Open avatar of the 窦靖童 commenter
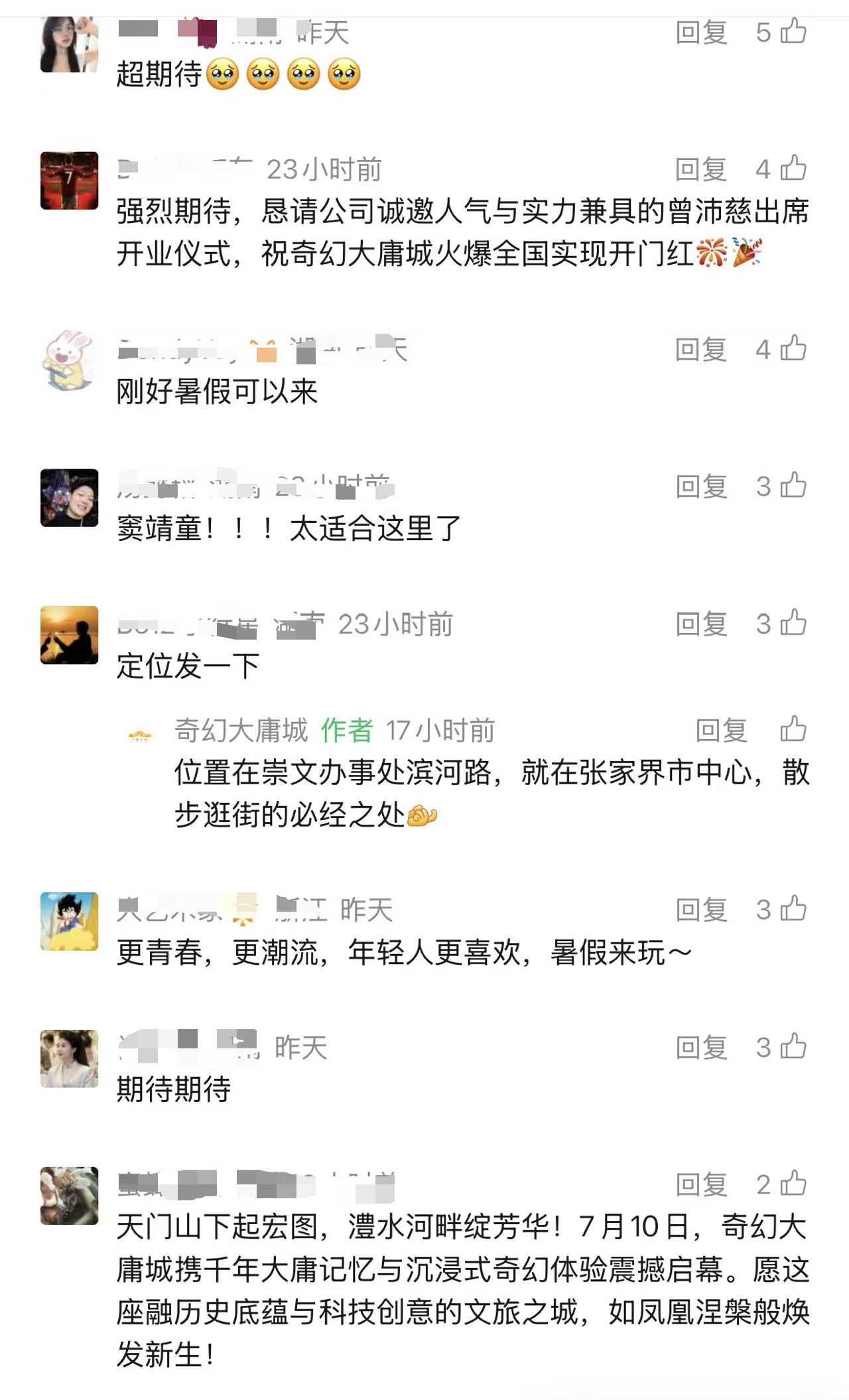Viewport: 849px width, 1400px height. click(x=70, y=498)
